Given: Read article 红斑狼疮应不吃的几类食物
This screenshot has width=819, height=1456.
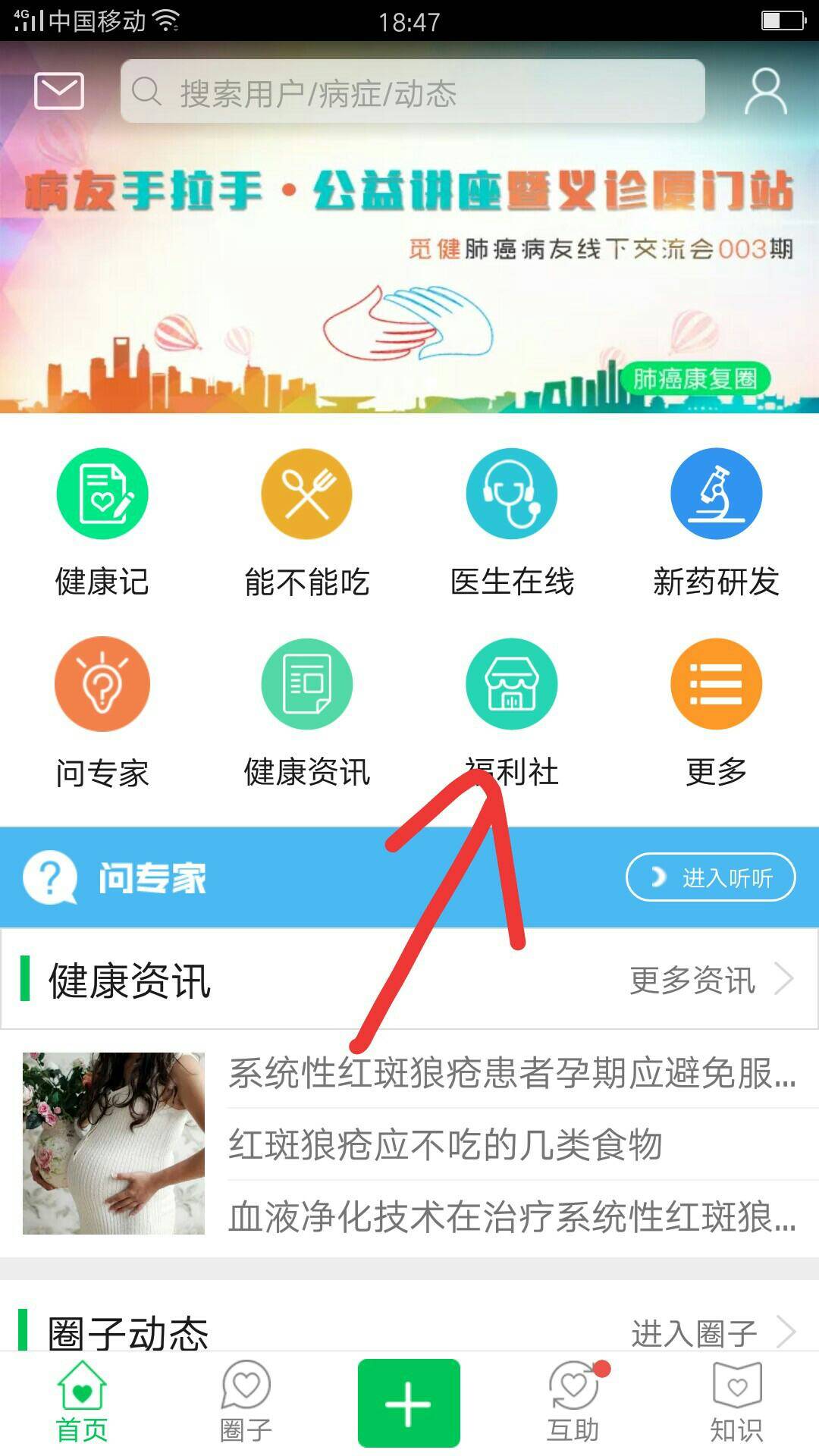Looking at the screenshot, I should [x=446, y=1144].
